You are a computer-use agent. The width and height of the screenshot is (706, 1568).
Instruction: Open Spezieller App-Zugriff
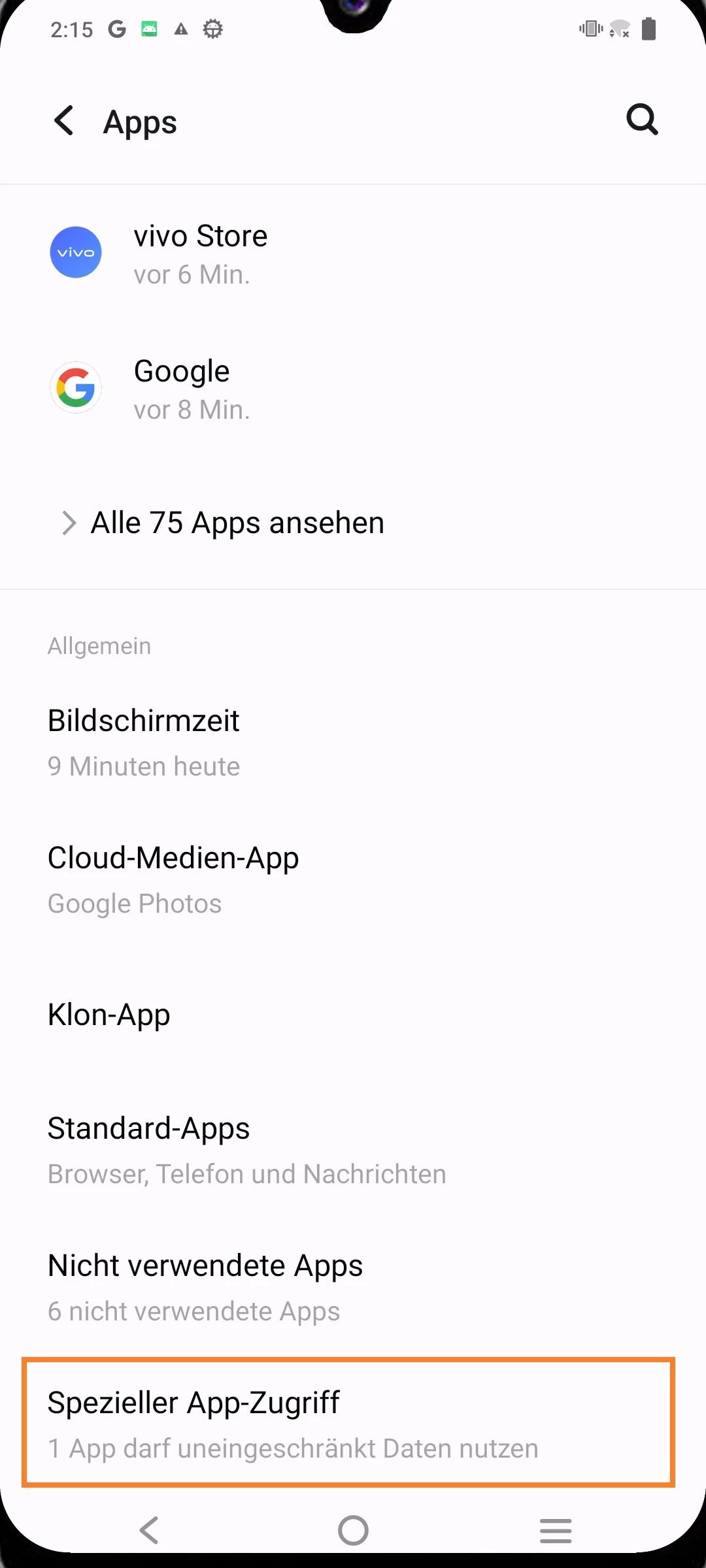click(348, 1423)
